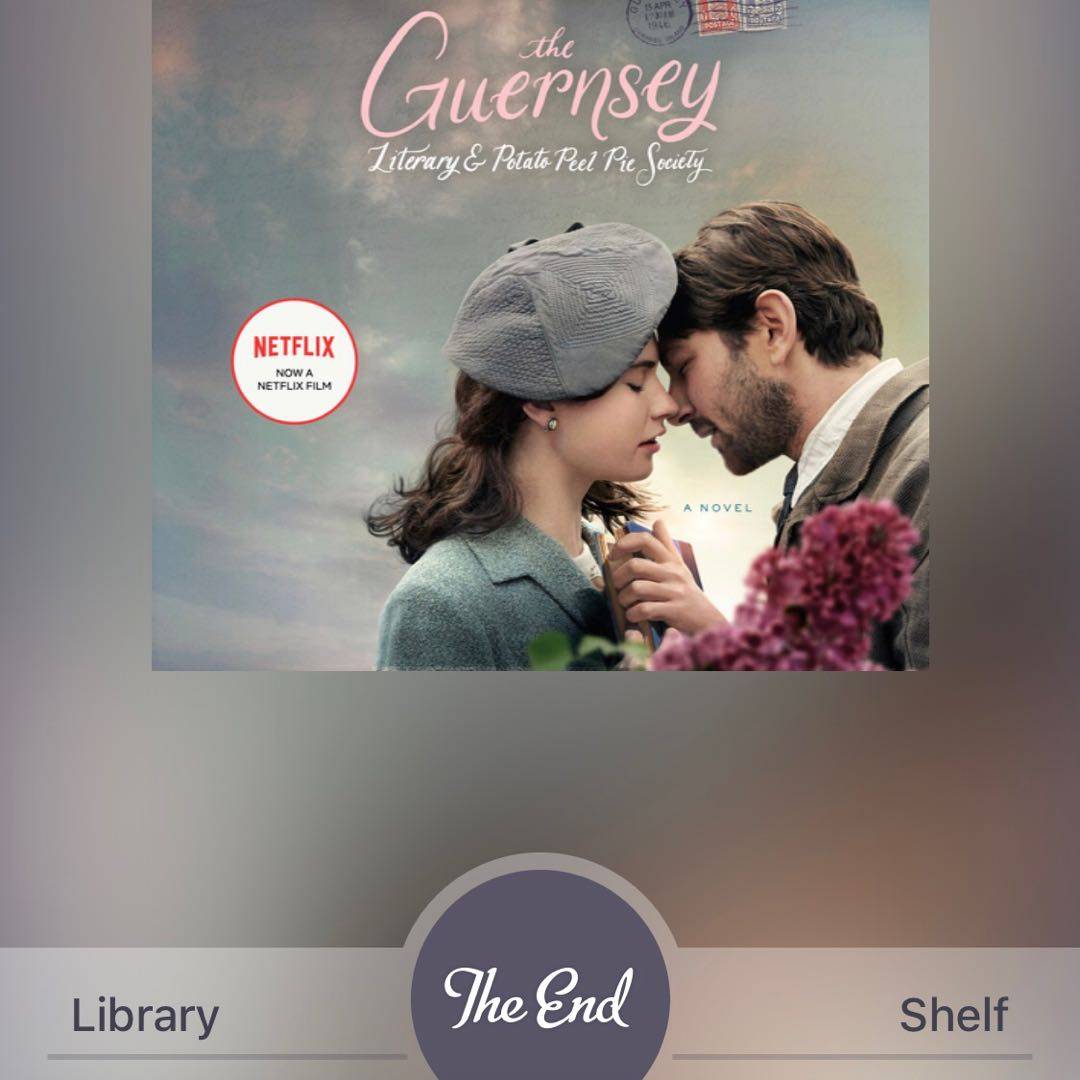
Task: Open the Shelf tab
Action: [953, 1015]
